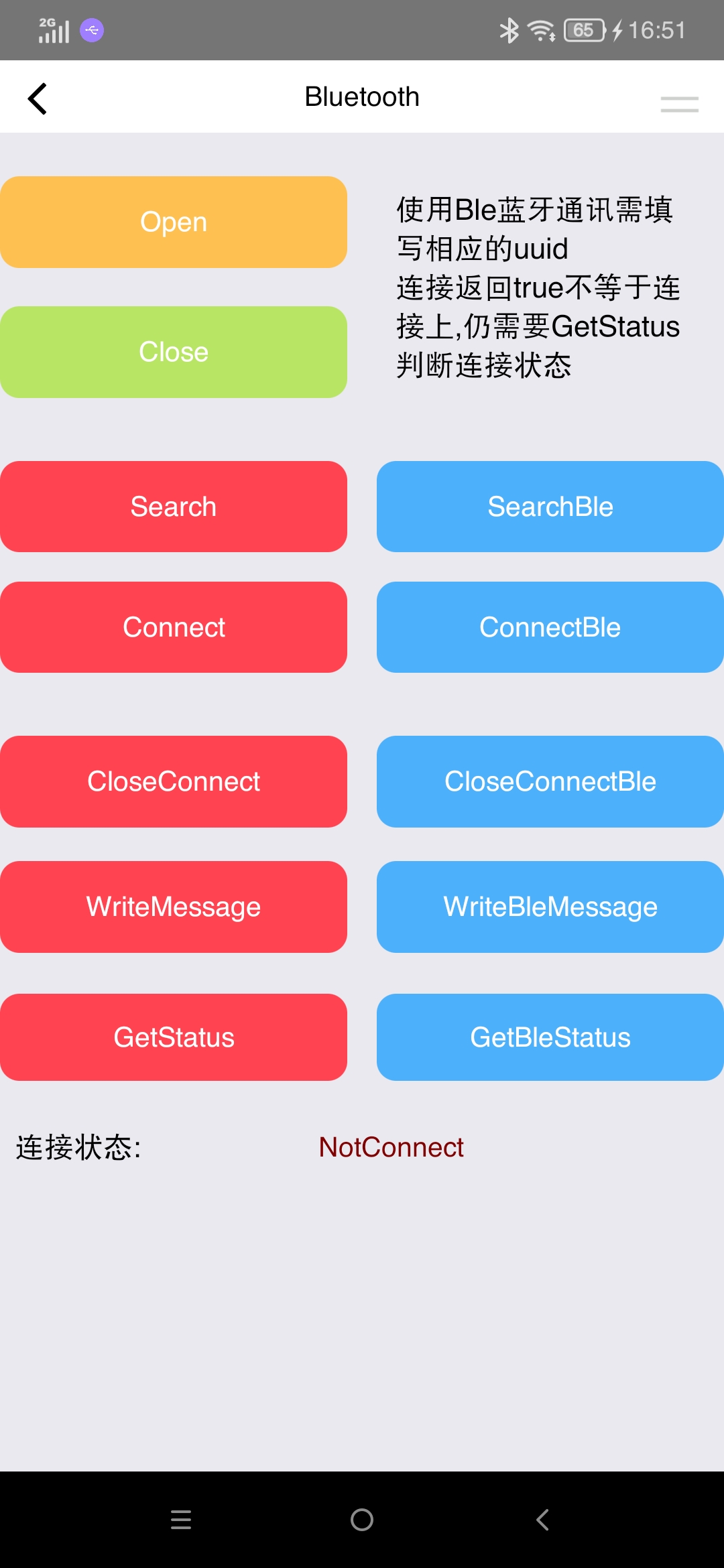Tap the green Close button
724x1568 pixels.
(x=174, y=352)
